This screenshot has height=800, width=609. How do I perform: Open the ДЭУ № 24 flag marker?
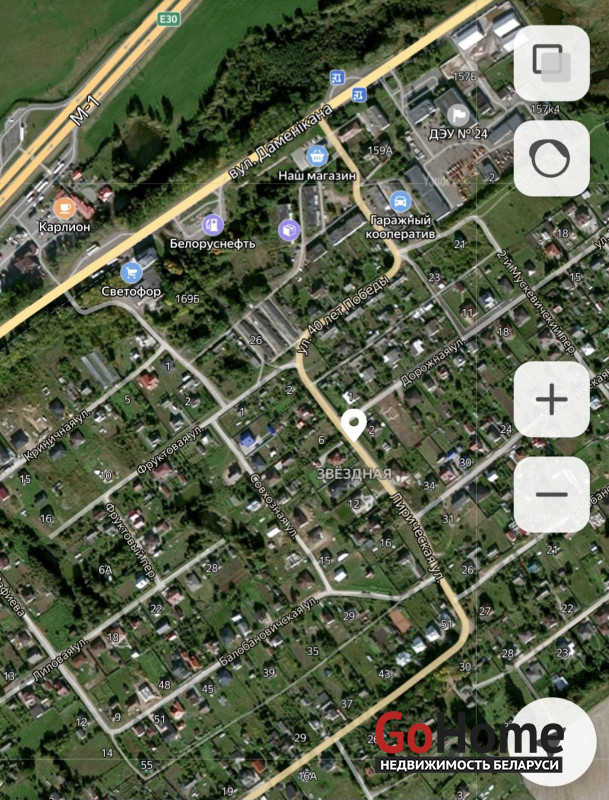click(x=458, y=114)
